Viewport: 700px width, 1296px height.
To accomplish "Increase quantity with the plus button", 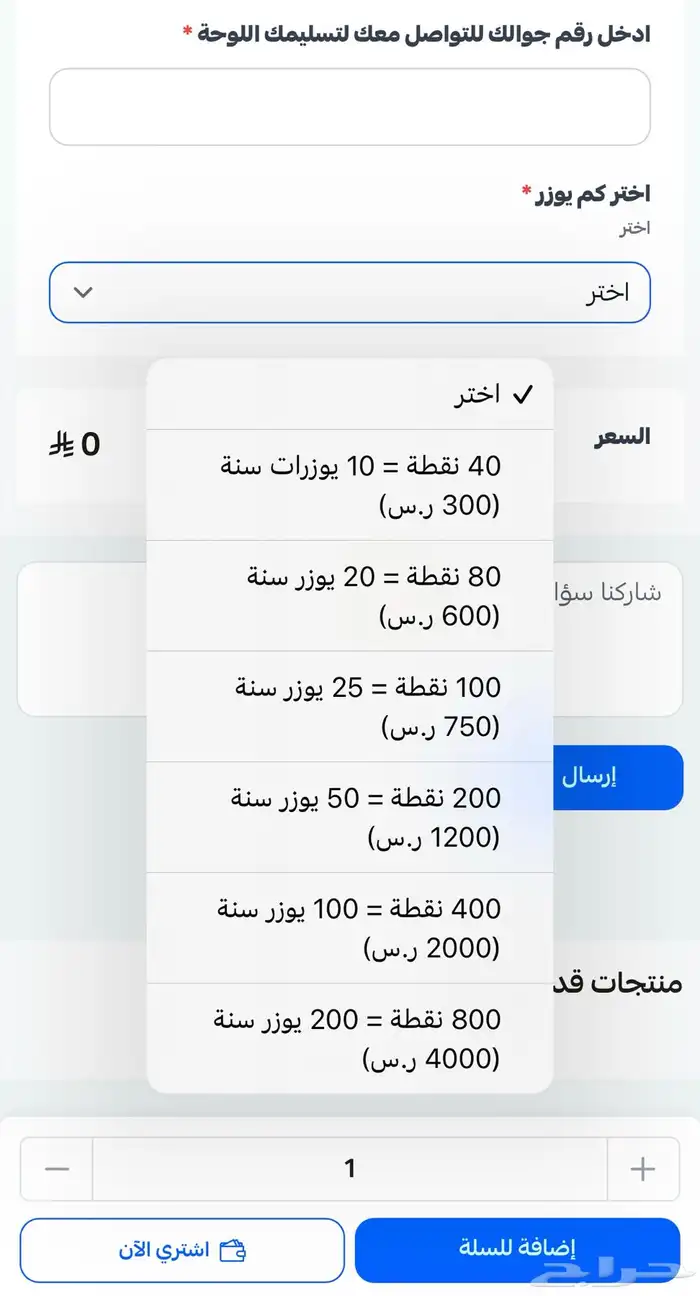I will click(643, 1168).
